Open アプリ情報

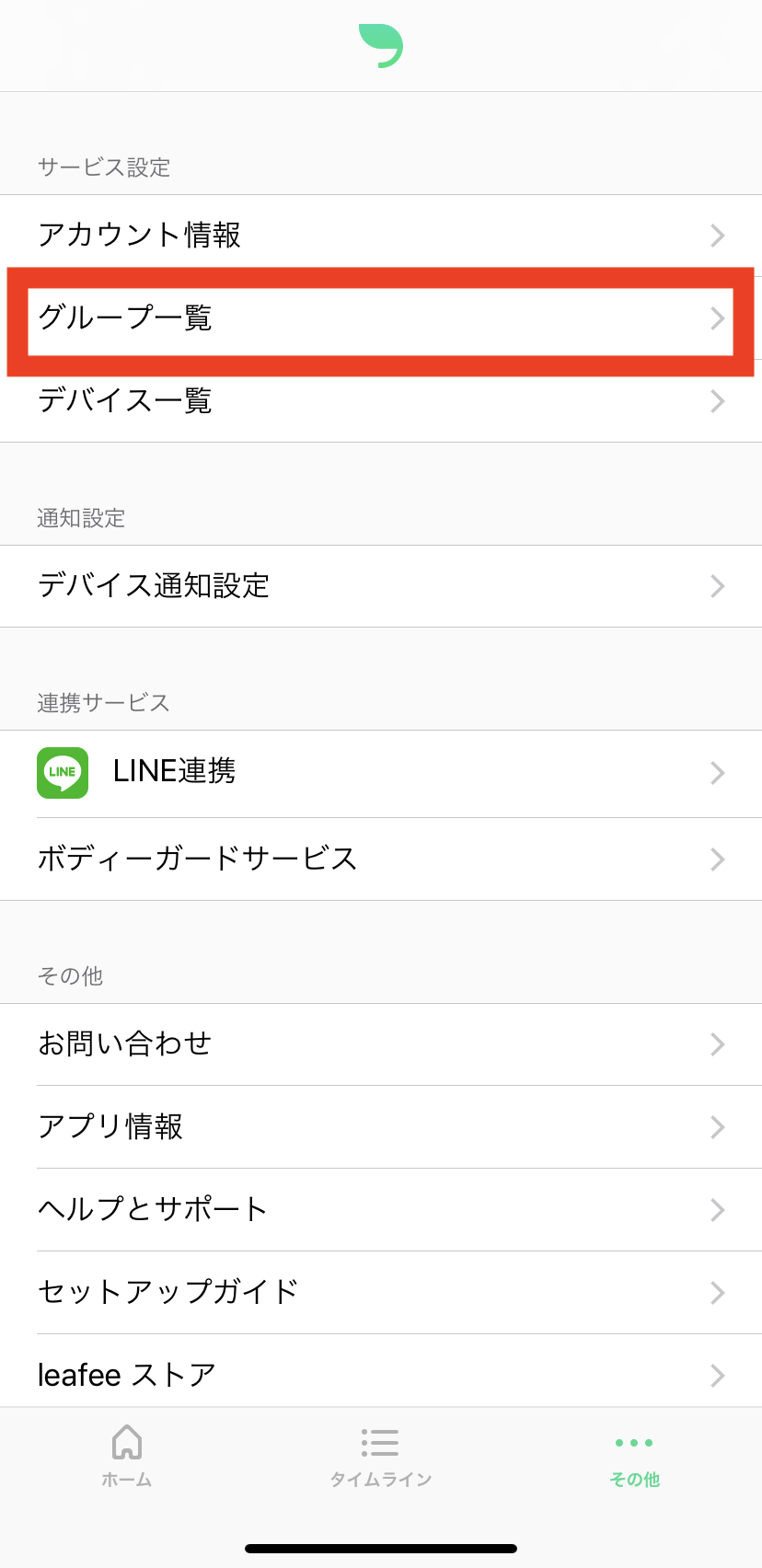coord(381,1127)
